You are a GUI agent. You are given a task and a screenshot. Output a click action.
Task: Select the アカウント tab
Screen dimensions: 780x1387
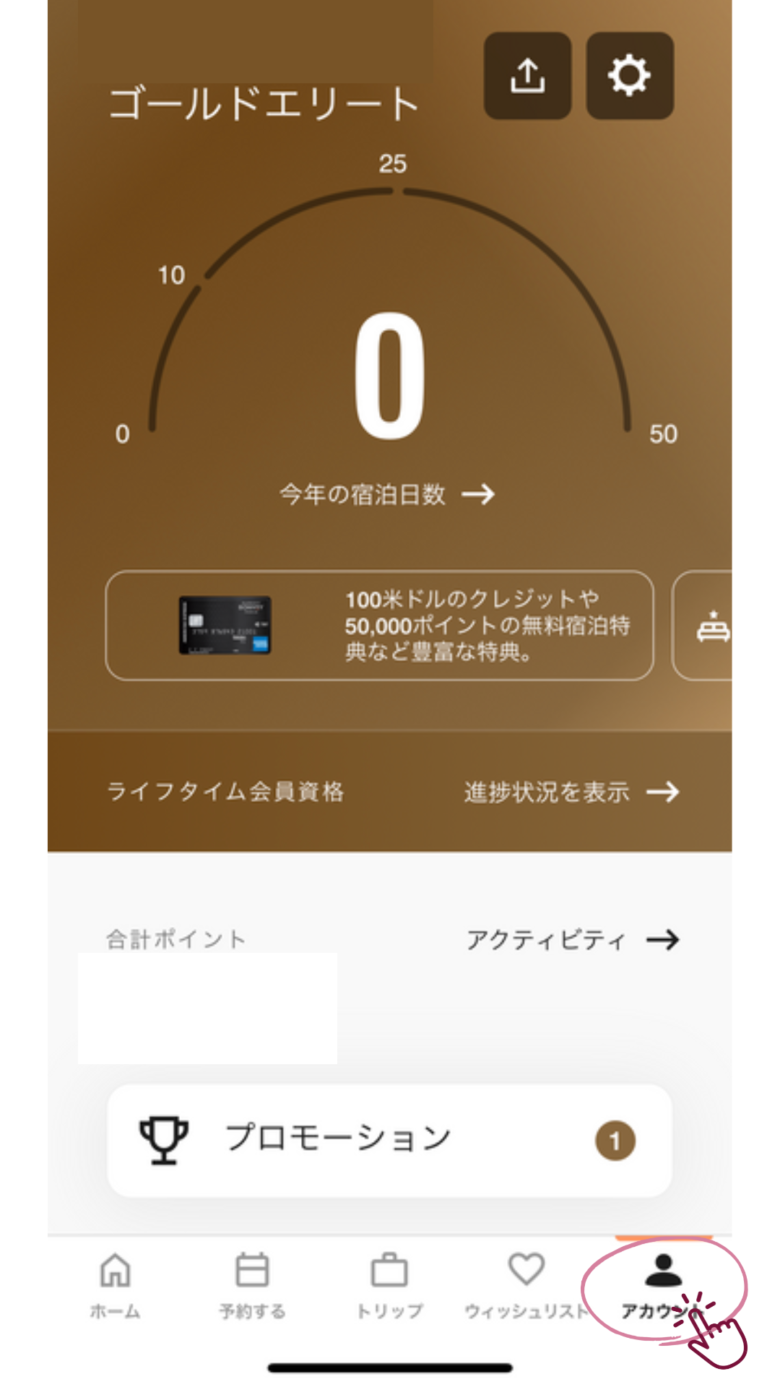[x=662, y=1286]
